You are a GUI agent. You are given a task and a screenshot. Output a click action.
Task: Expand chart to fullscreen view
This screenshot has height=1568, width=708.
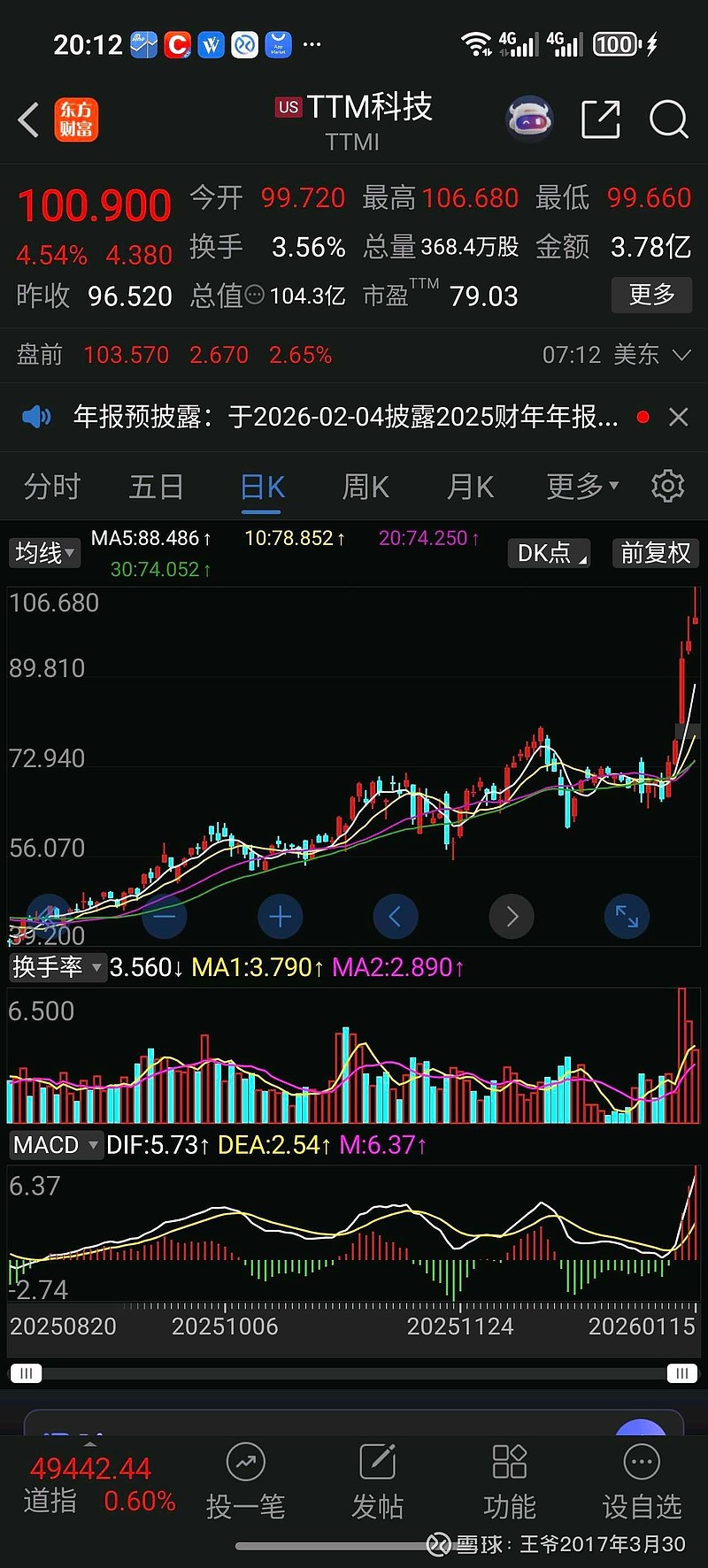(627, 917)
